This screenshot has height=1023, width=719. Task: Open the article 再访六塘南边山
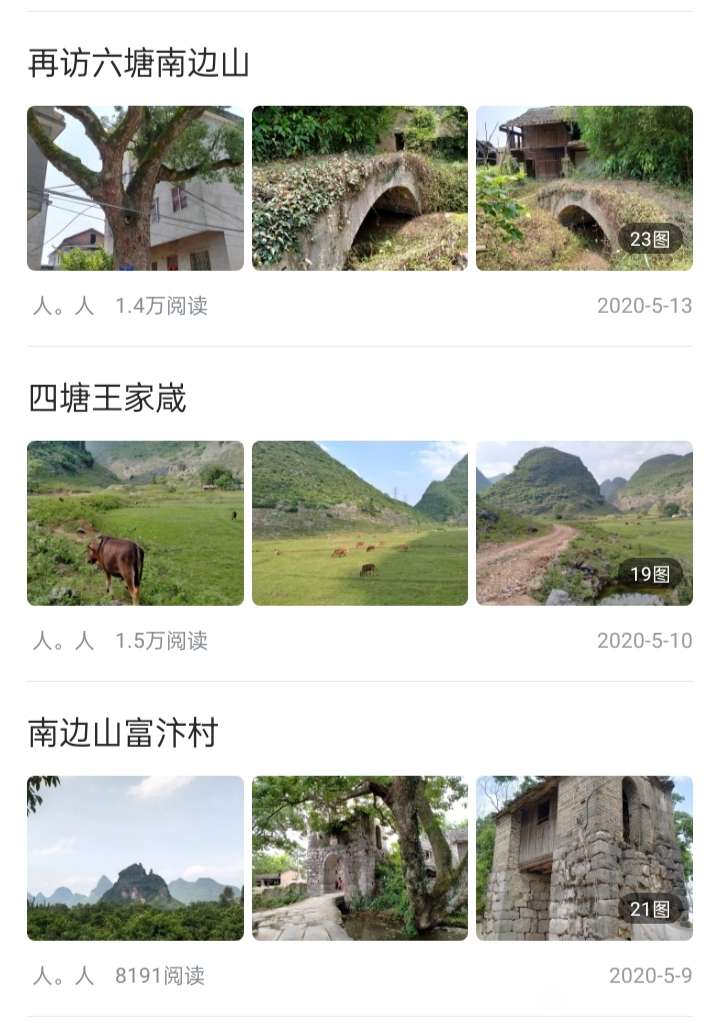[138, 64]
